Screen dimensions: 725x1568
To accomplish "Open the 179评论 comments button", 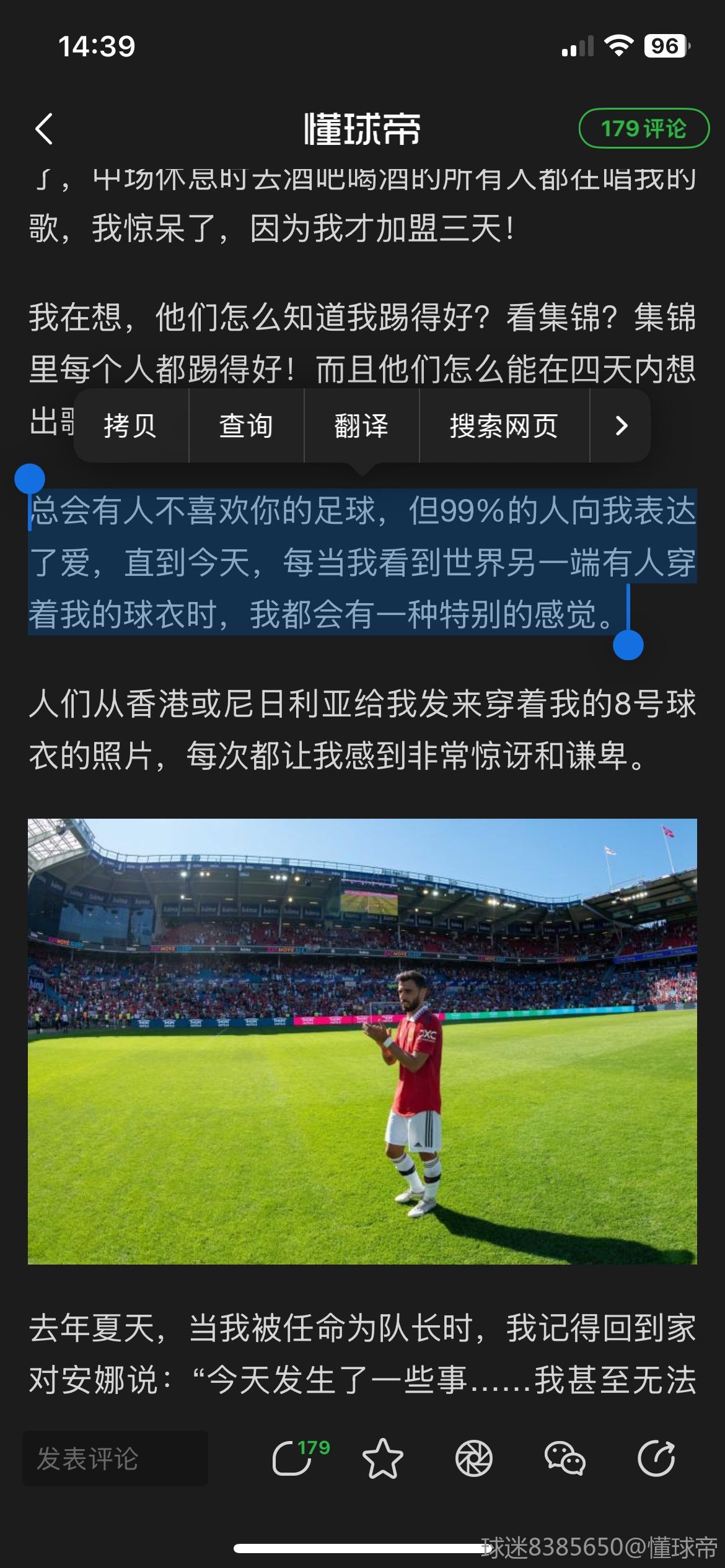I will [x=644, y=128].
